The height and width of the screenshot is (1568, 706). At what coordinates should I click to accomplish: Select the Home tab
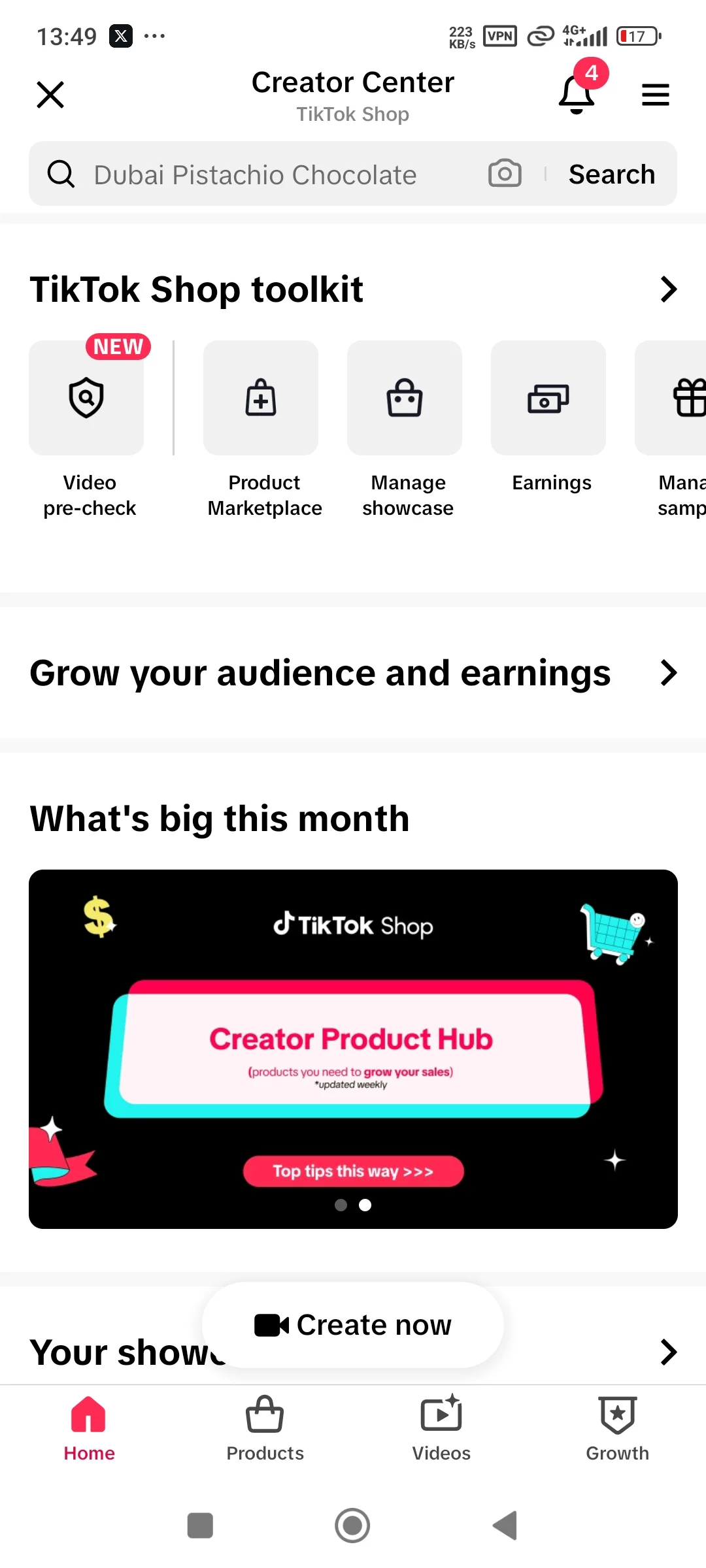pos(89,1428)
